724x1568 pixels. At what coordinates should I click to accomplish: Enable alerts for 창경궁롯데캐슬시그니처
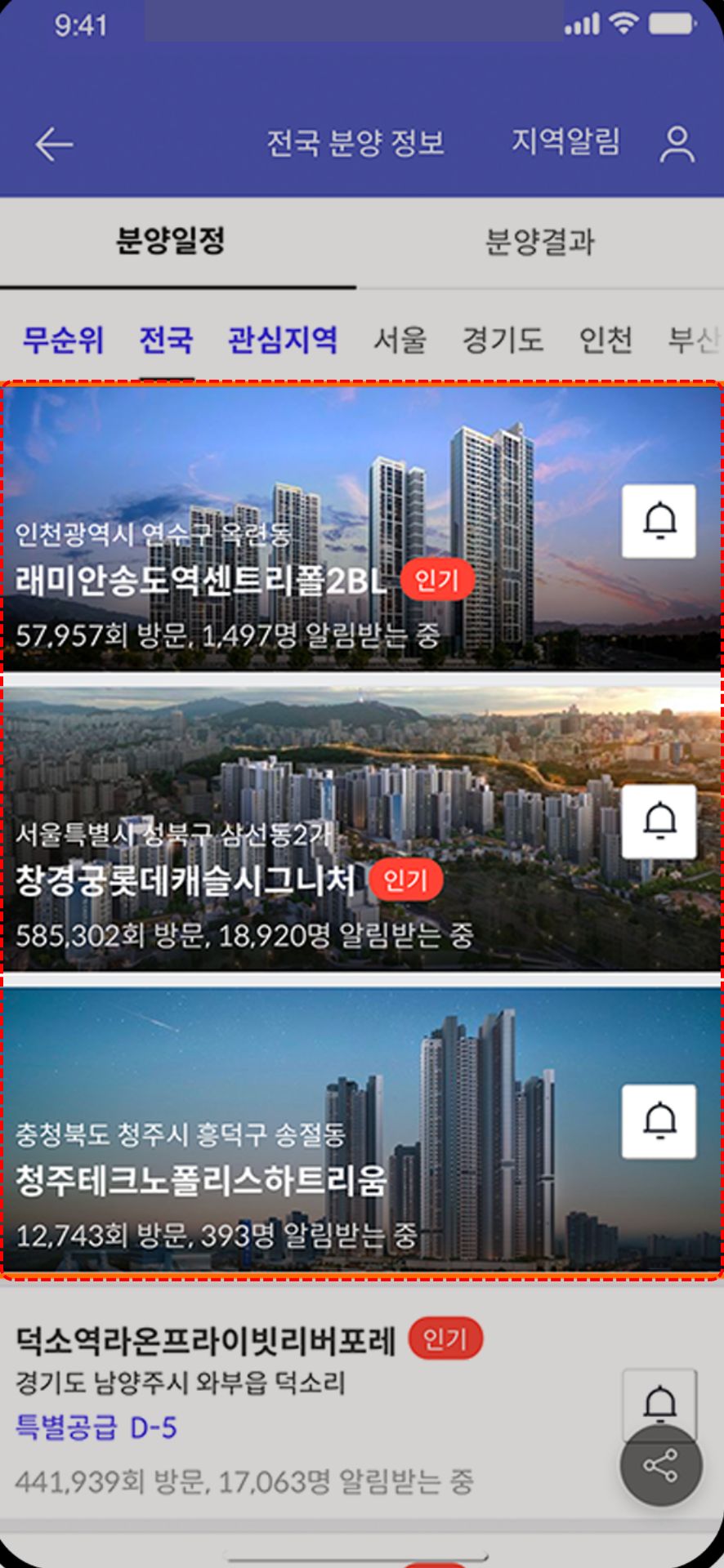coord(659,821)
